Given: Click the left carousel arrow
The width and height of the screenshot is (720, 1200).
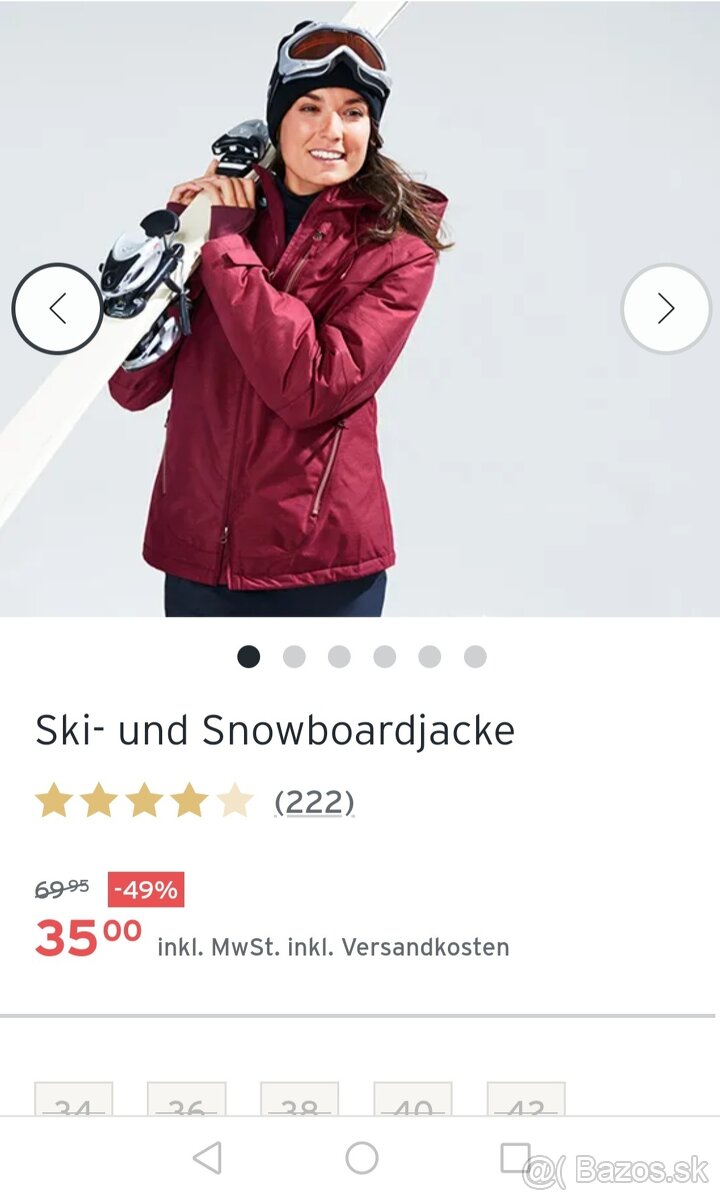Looking at the screenshot, I should point(57,308).
